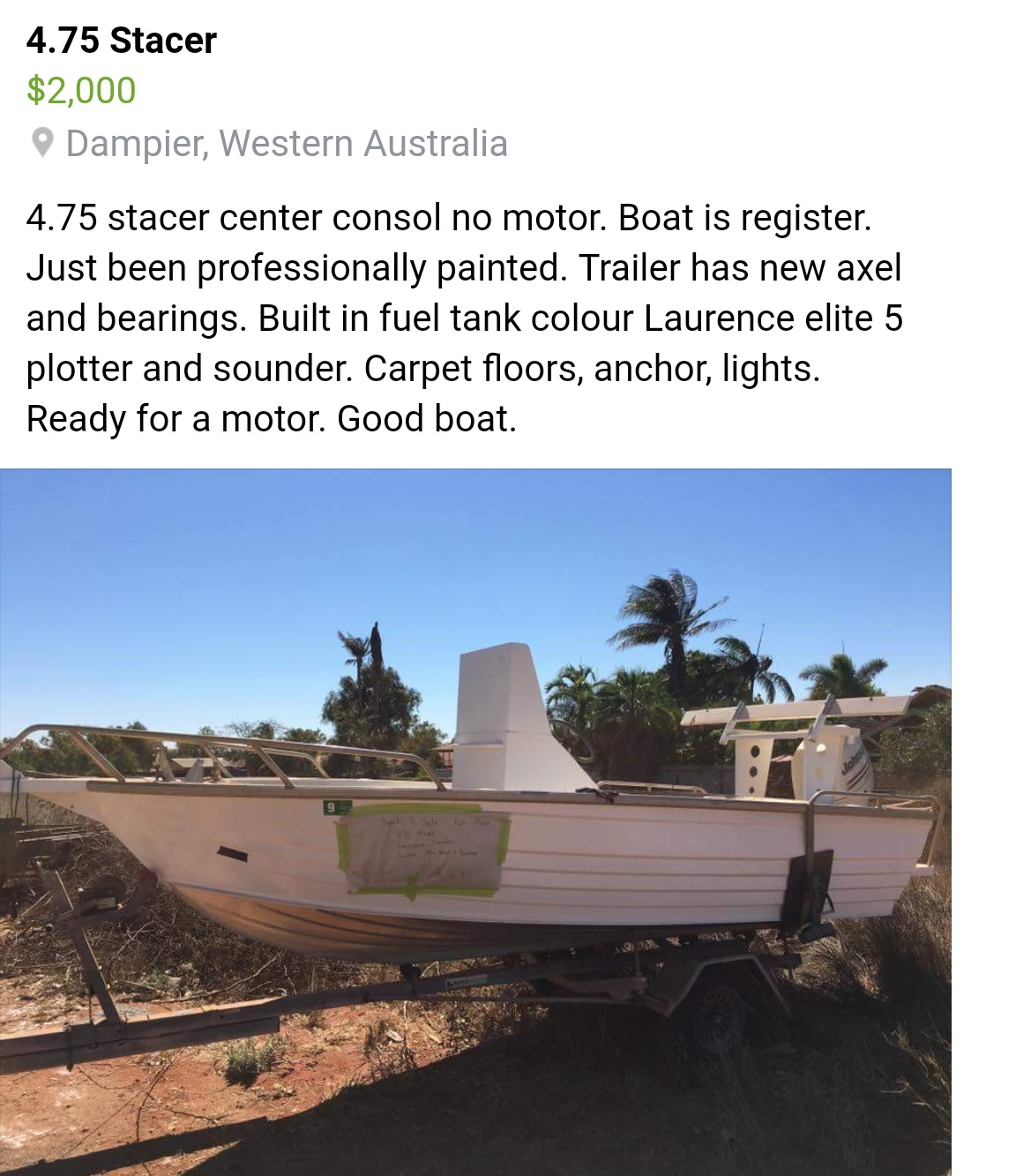Open the Stacer boat listing photo
1016x1176 pixels.
(x=475, y=820)
